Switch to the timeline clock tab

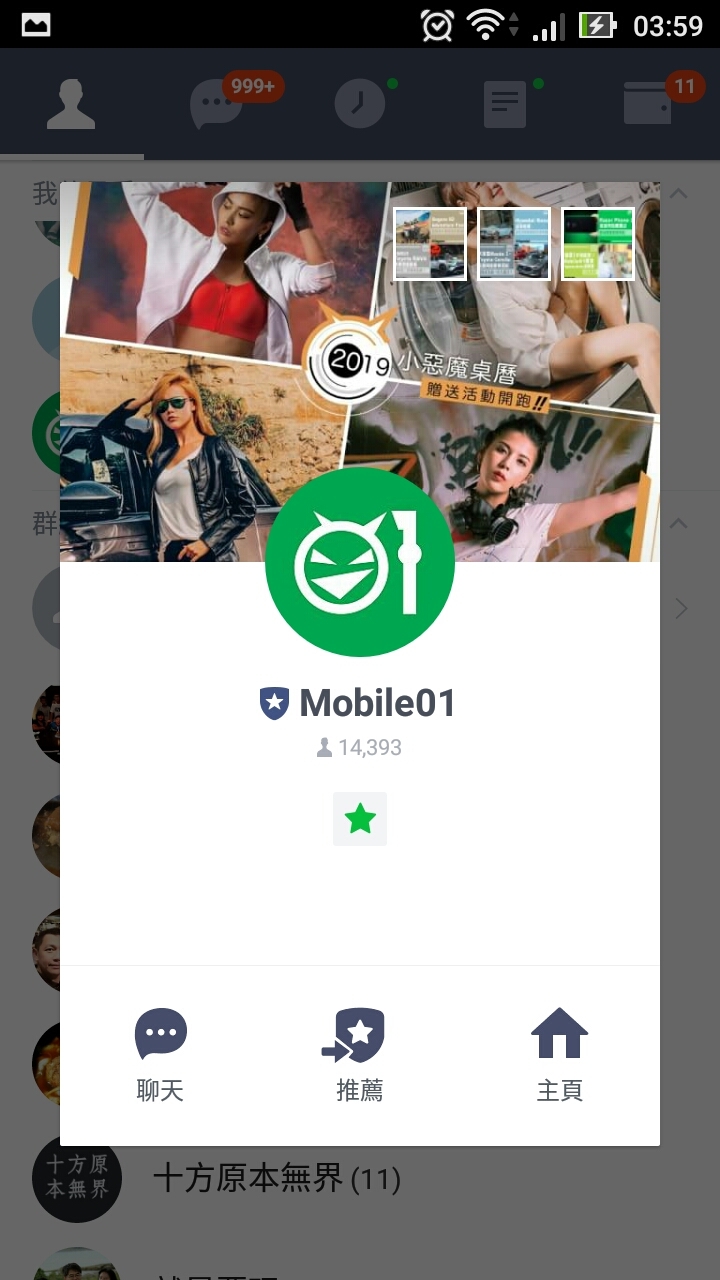(x=360, y=103)
